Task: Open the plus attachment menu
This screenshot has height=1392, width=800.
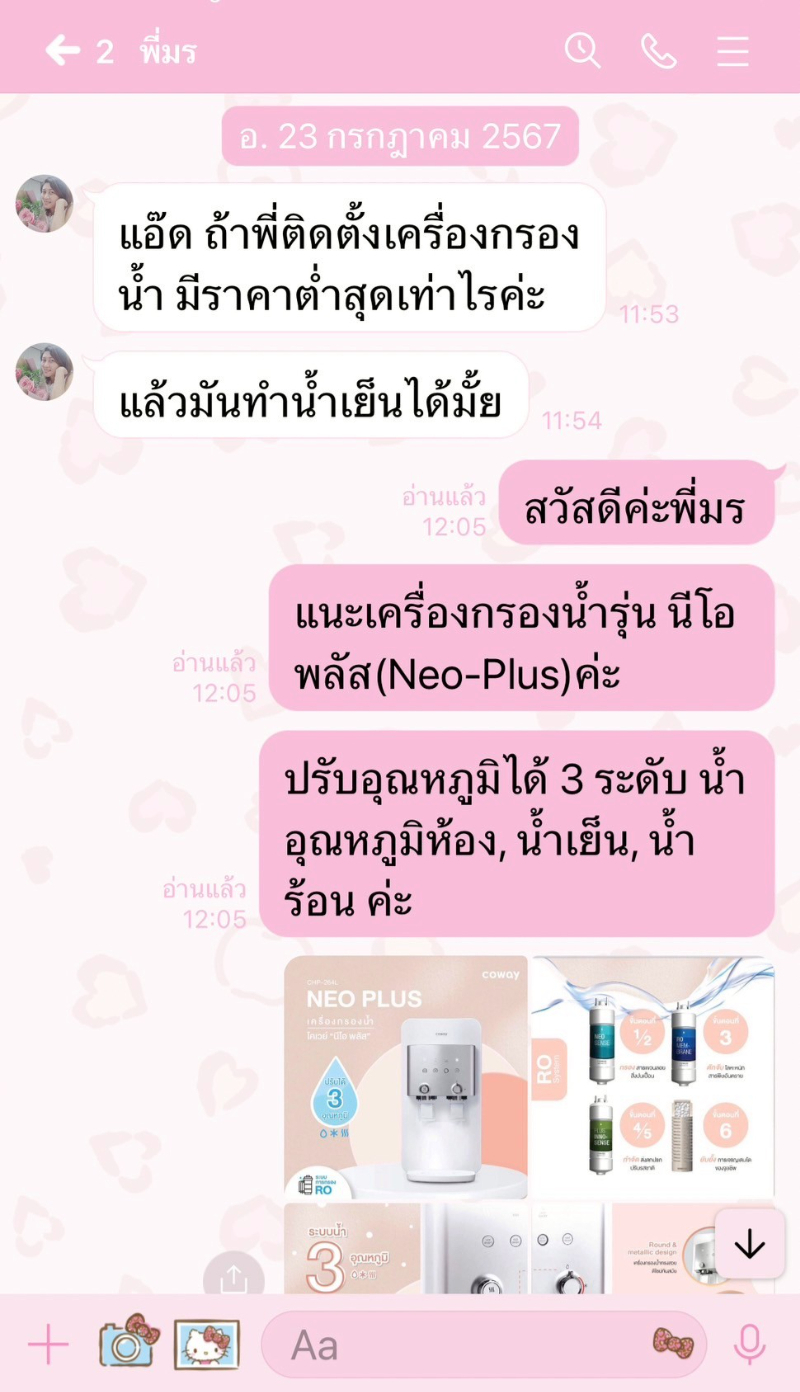Action: (47, 1346)
